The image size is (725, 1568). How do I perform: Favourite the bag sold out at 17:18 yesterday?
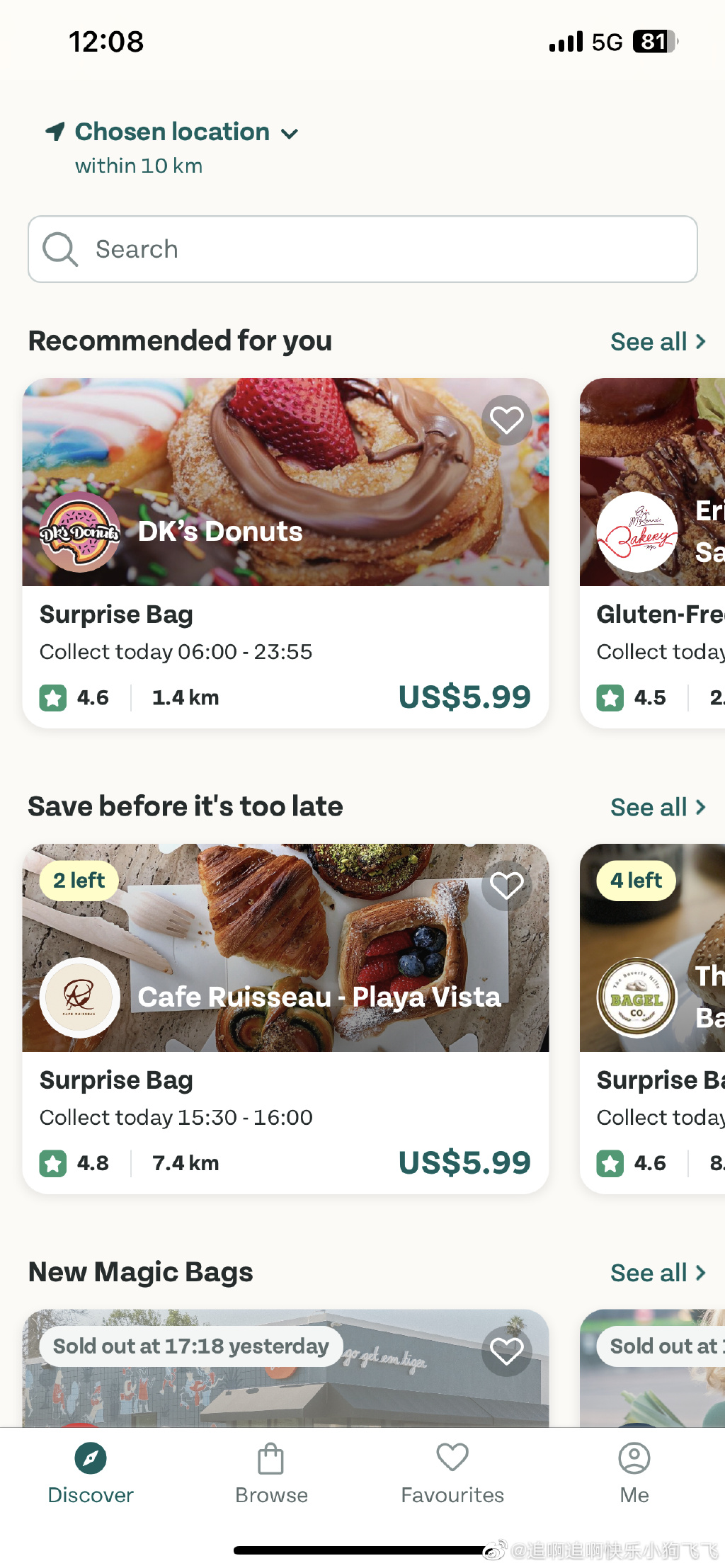tap(506, 1351)
